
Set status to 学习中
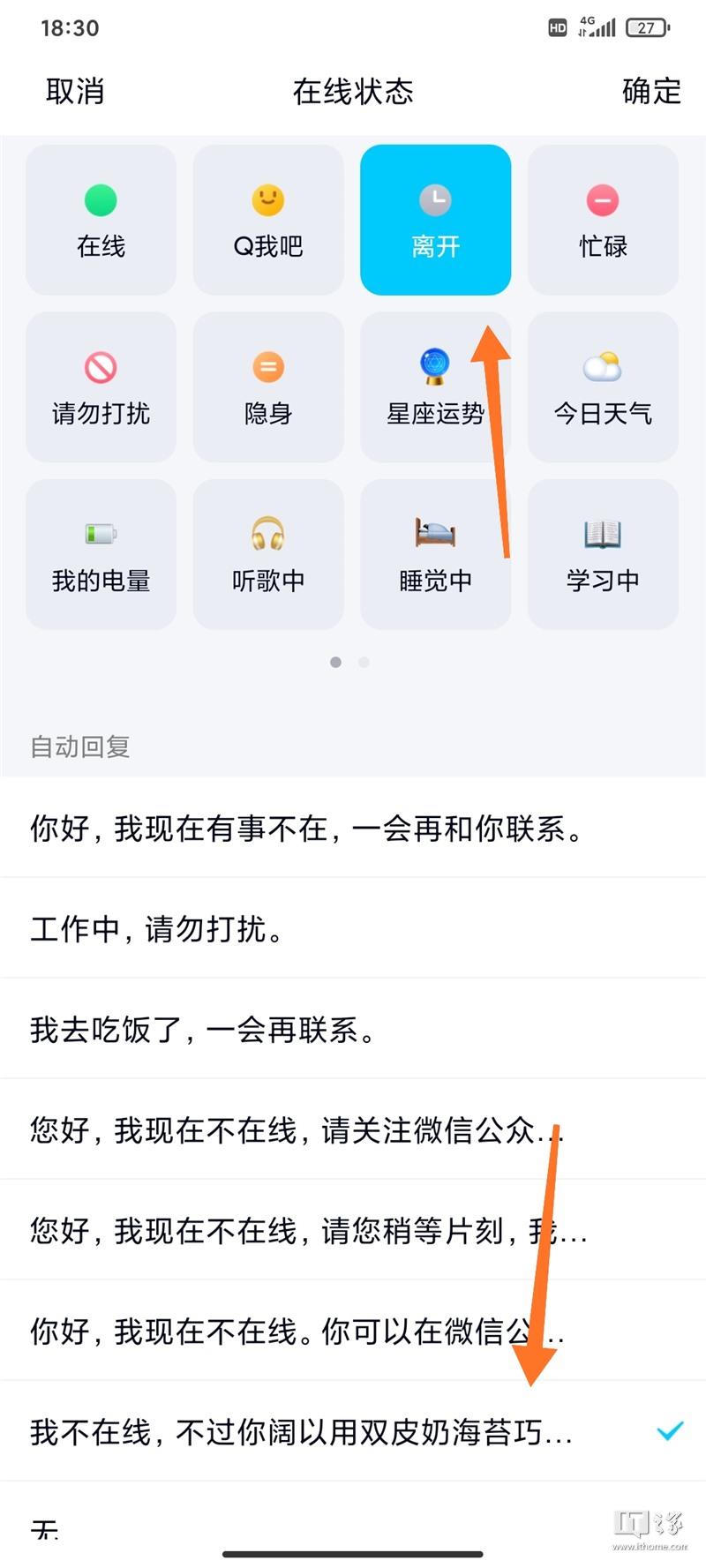tap(603, 554)
